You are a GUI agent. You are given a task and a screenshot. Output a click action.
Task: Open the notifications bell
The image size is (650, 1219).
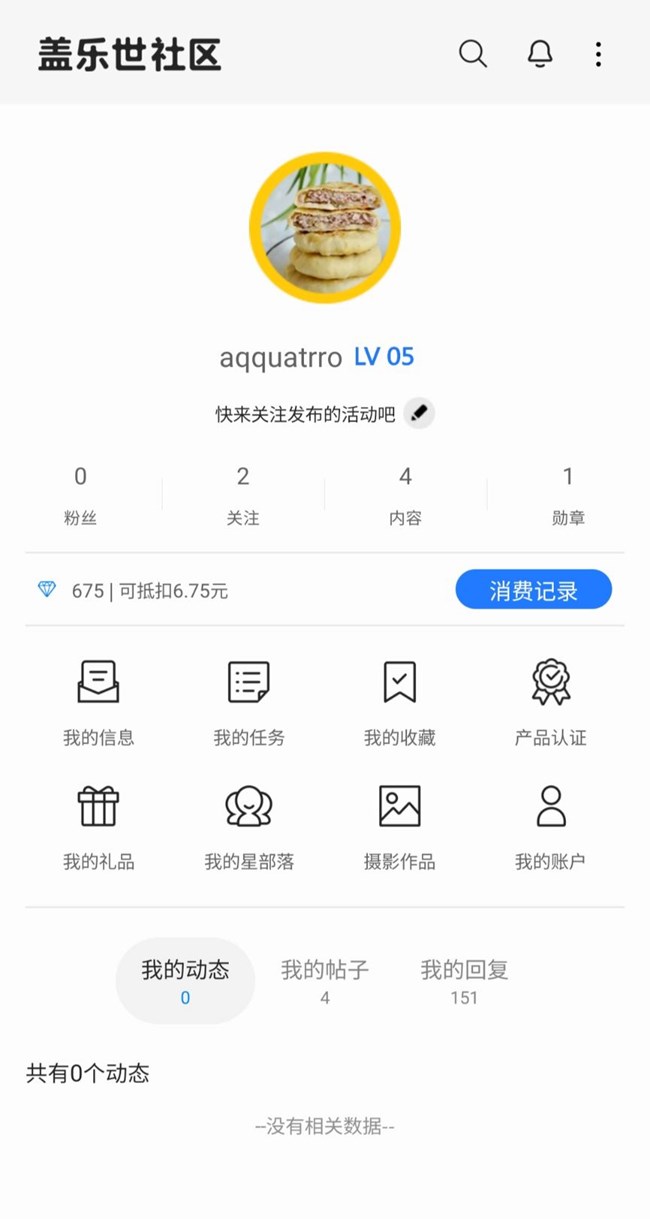click(540, 54)
